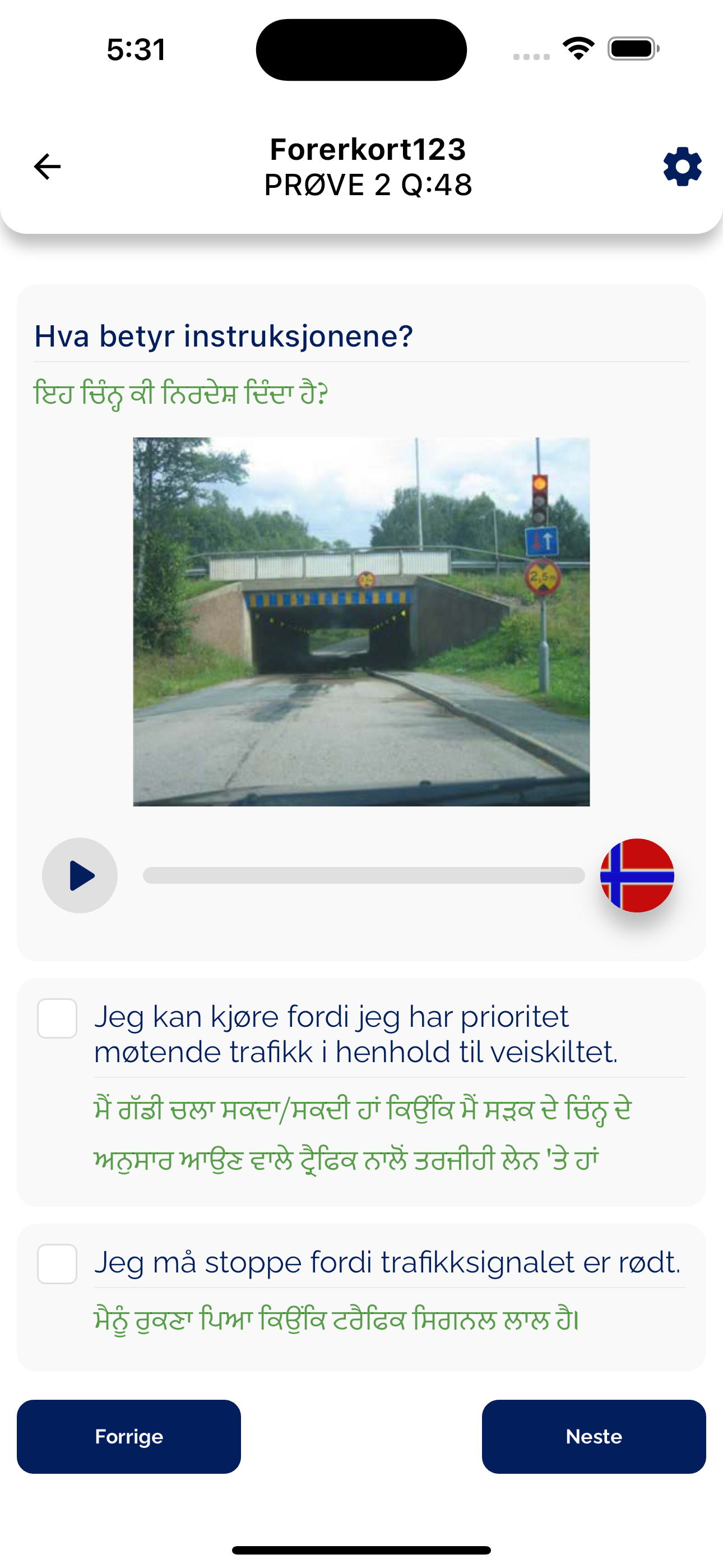The height and width of the screenshot is (1568, 723).
Task: Continue to next question with Neste
Action: (x=594, y=1437)
